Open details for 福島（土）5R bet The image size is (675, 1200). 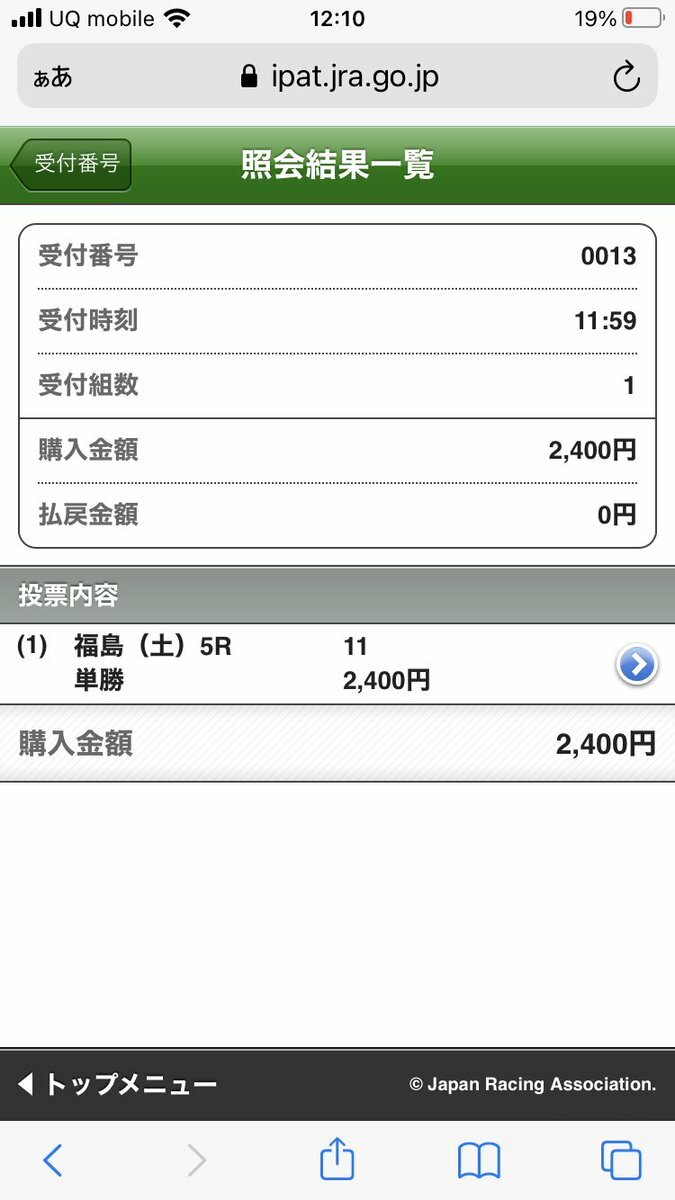tap(637, 664)
